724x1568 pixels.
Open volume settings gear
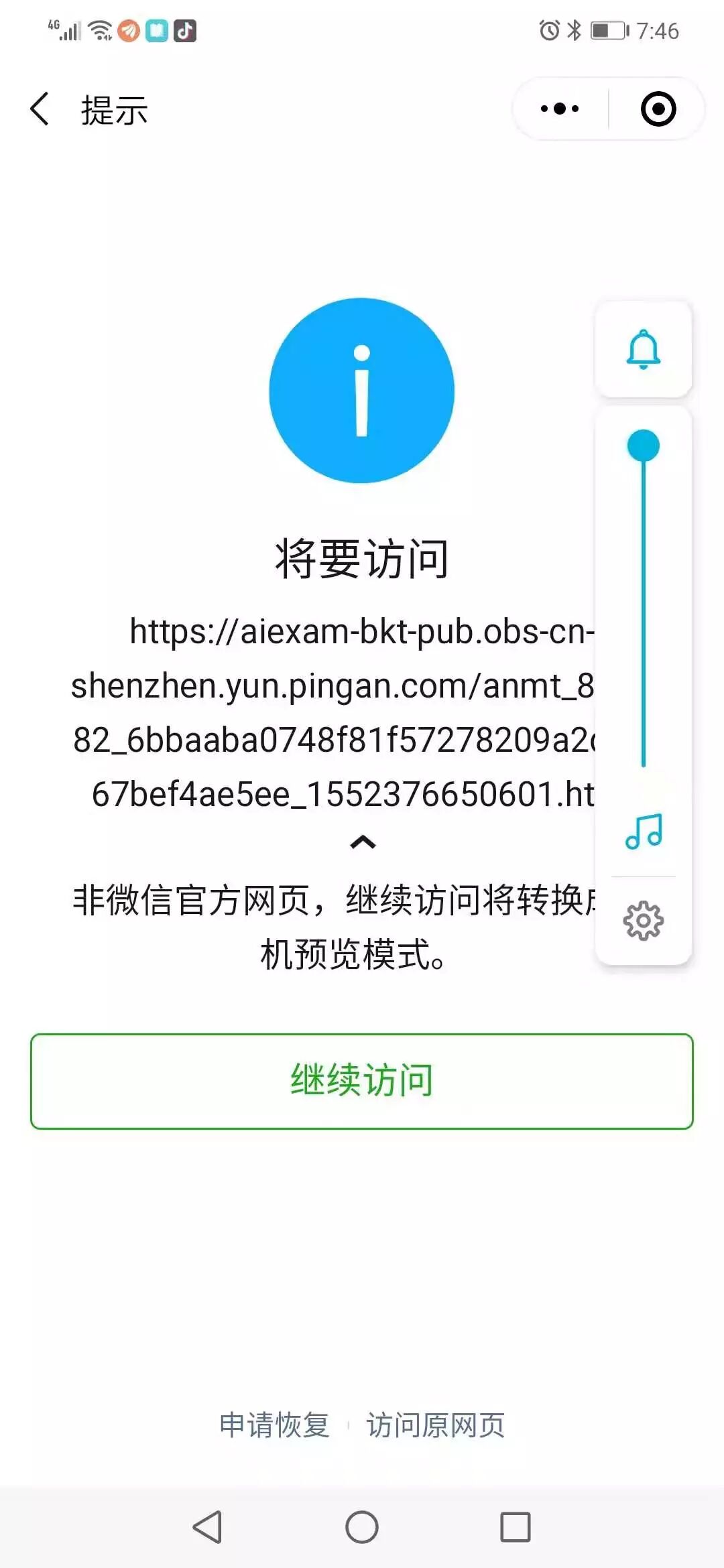pos(644,921)
